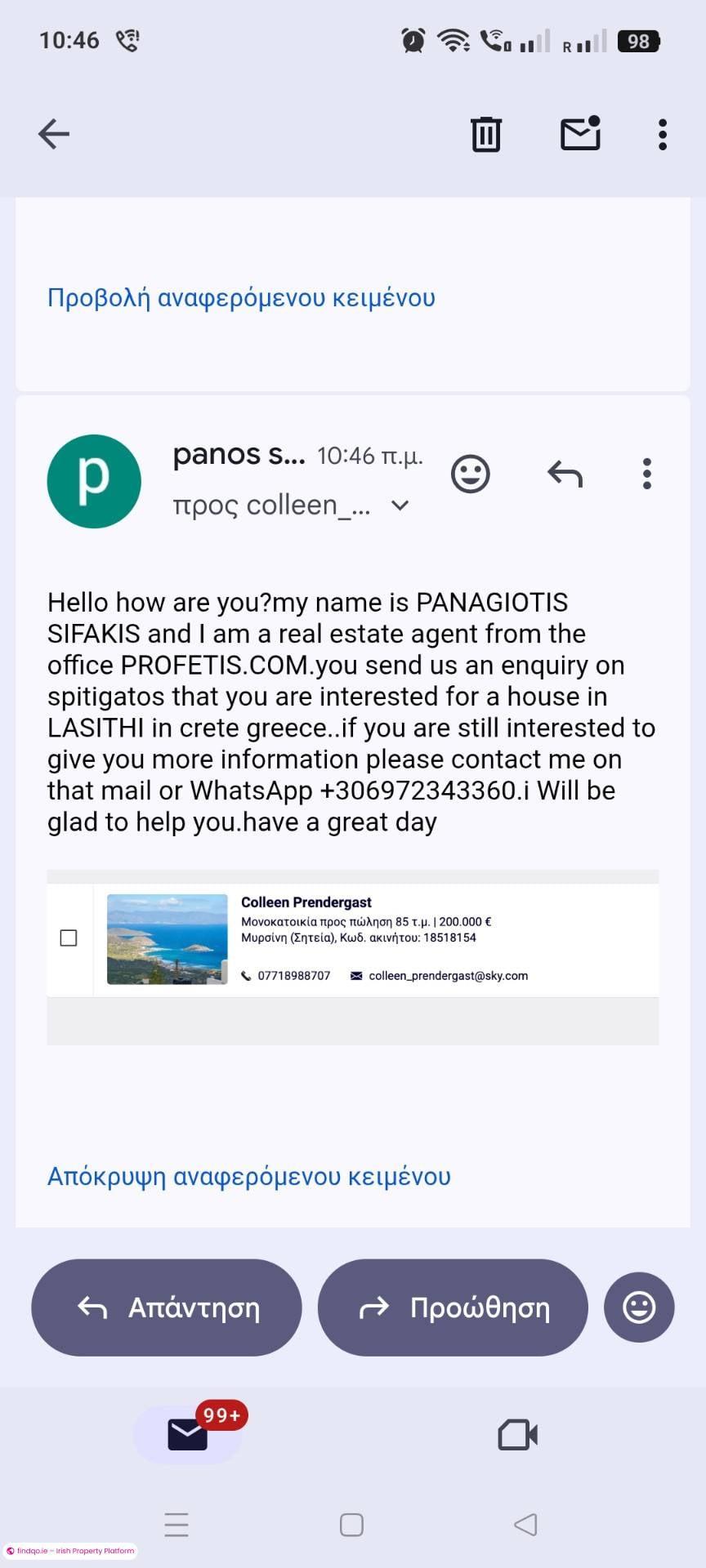The height and width of the screenshot is (1568, 706).
Task: Tap the system home button
Action: point(351,1525)
